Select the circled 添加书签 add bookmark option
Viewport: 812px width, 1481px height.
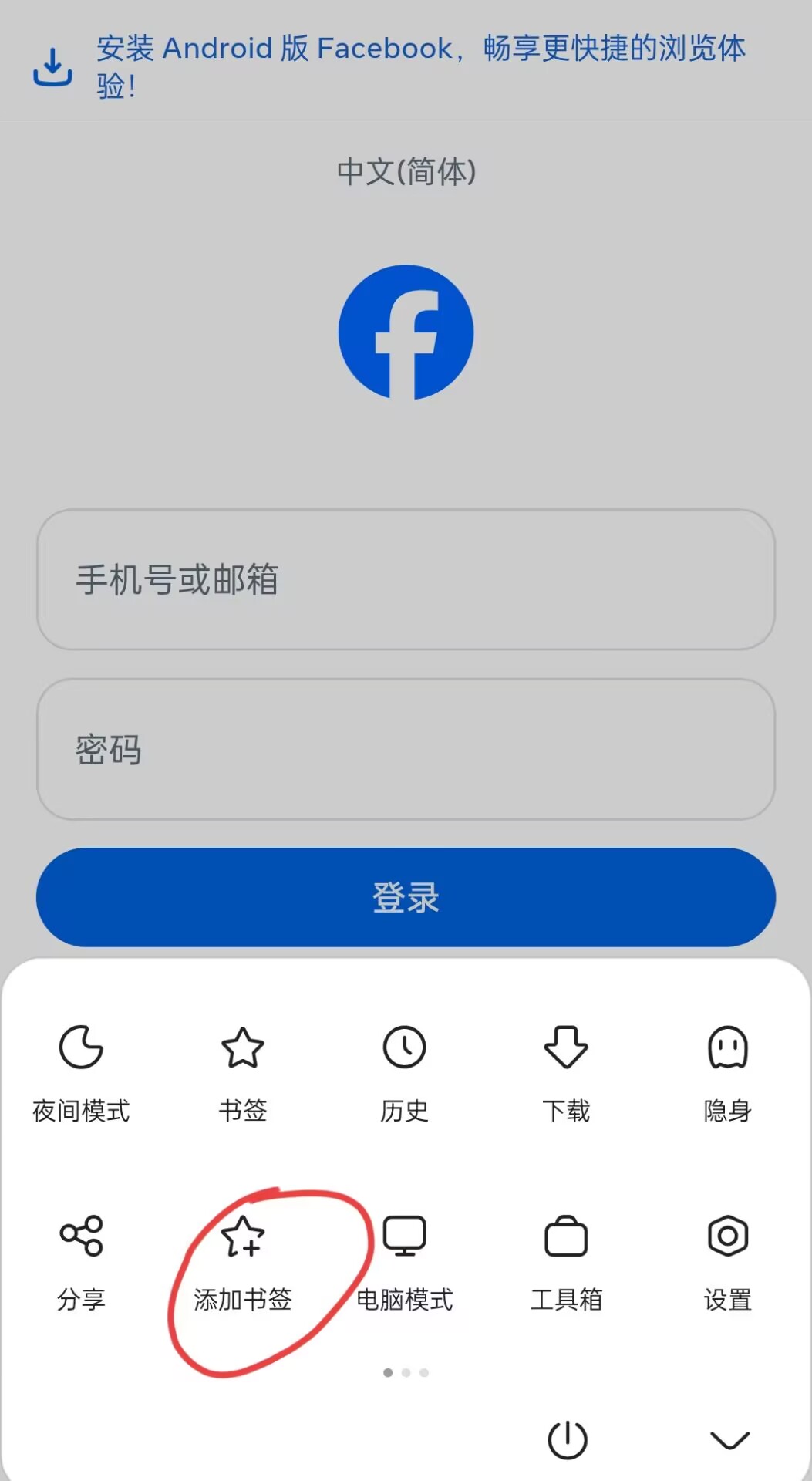tap(243, 1261)
